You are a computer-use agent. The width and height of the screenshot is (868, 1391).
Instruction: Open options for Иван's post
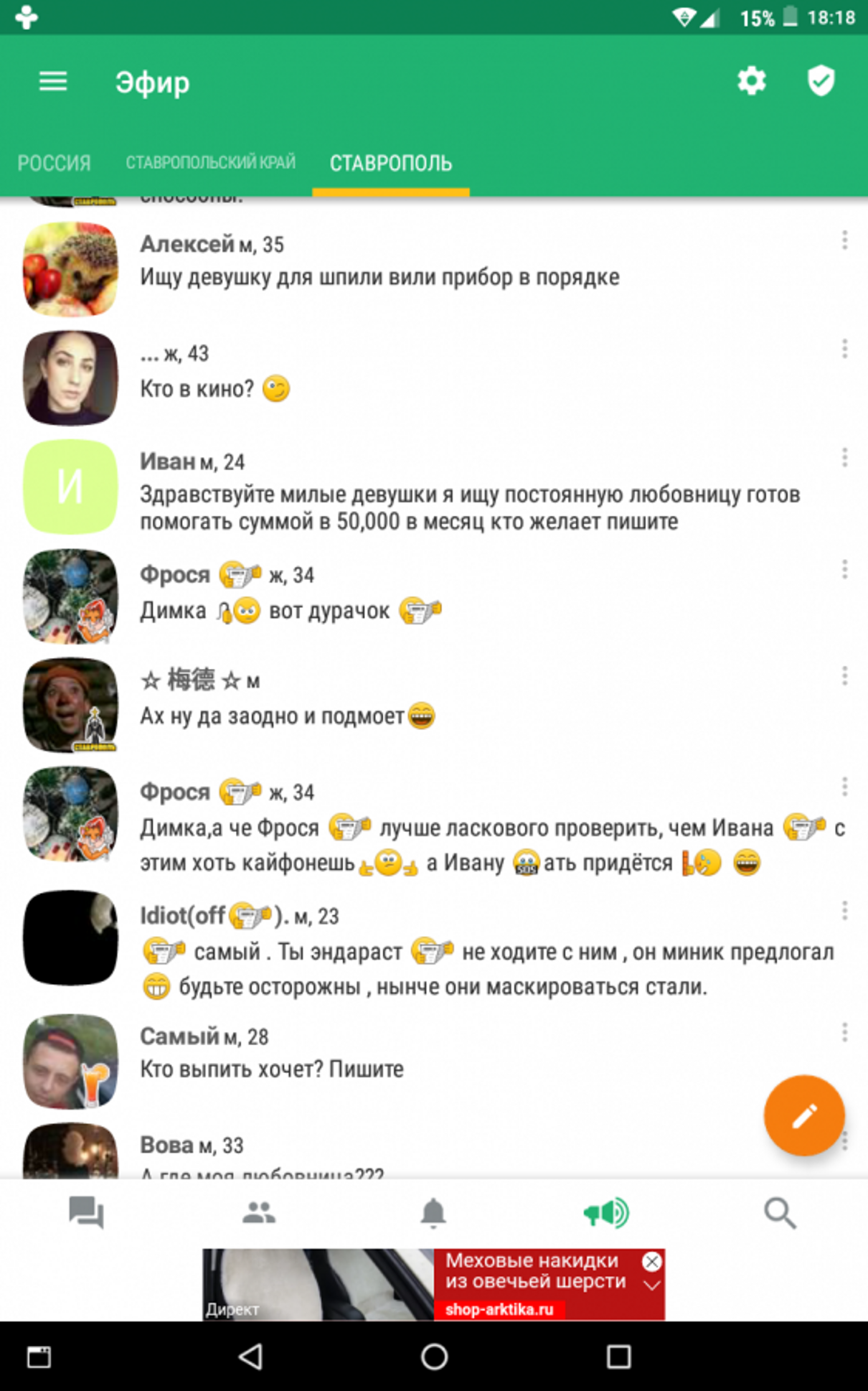844,458
